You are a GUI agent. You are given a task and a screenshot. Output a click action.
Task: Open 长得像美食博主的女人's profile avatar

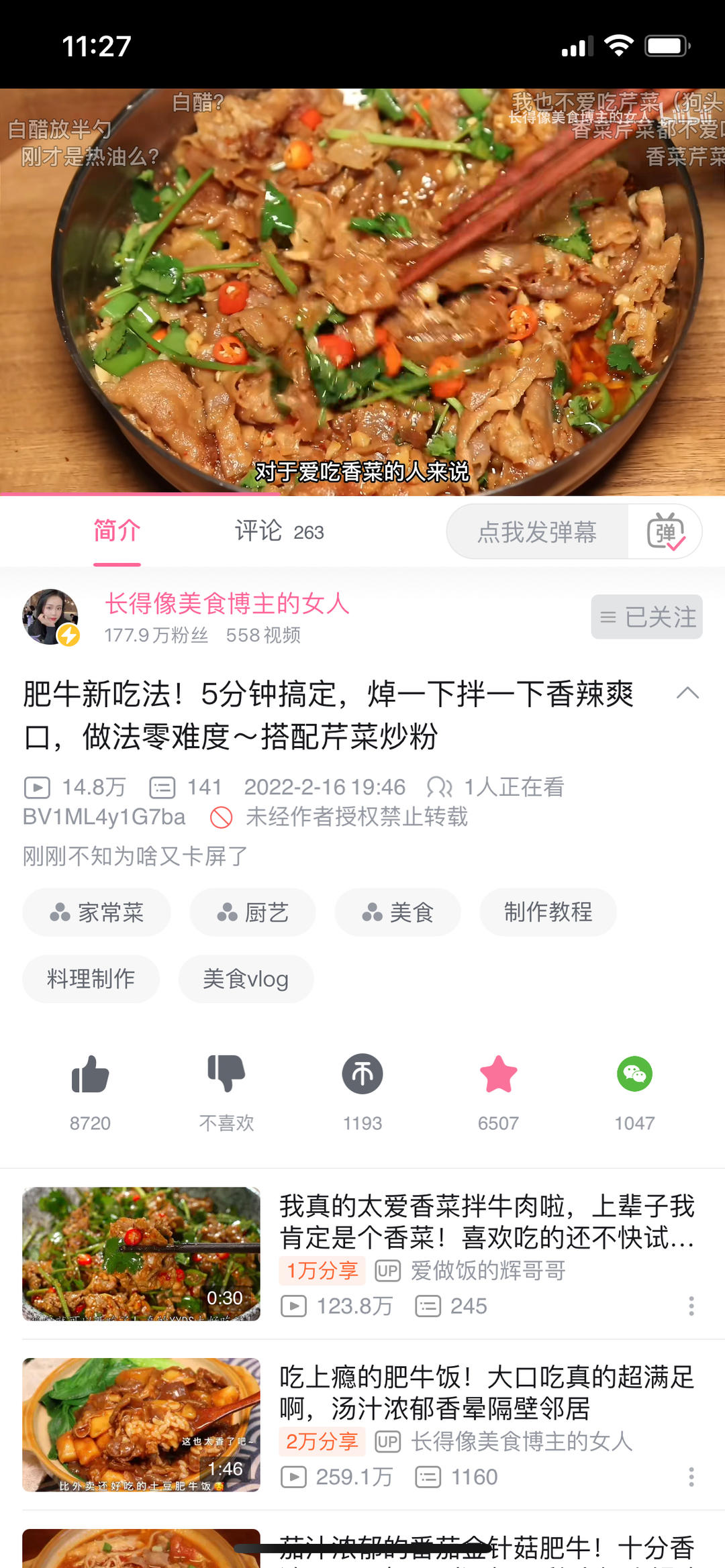(51, 617)
